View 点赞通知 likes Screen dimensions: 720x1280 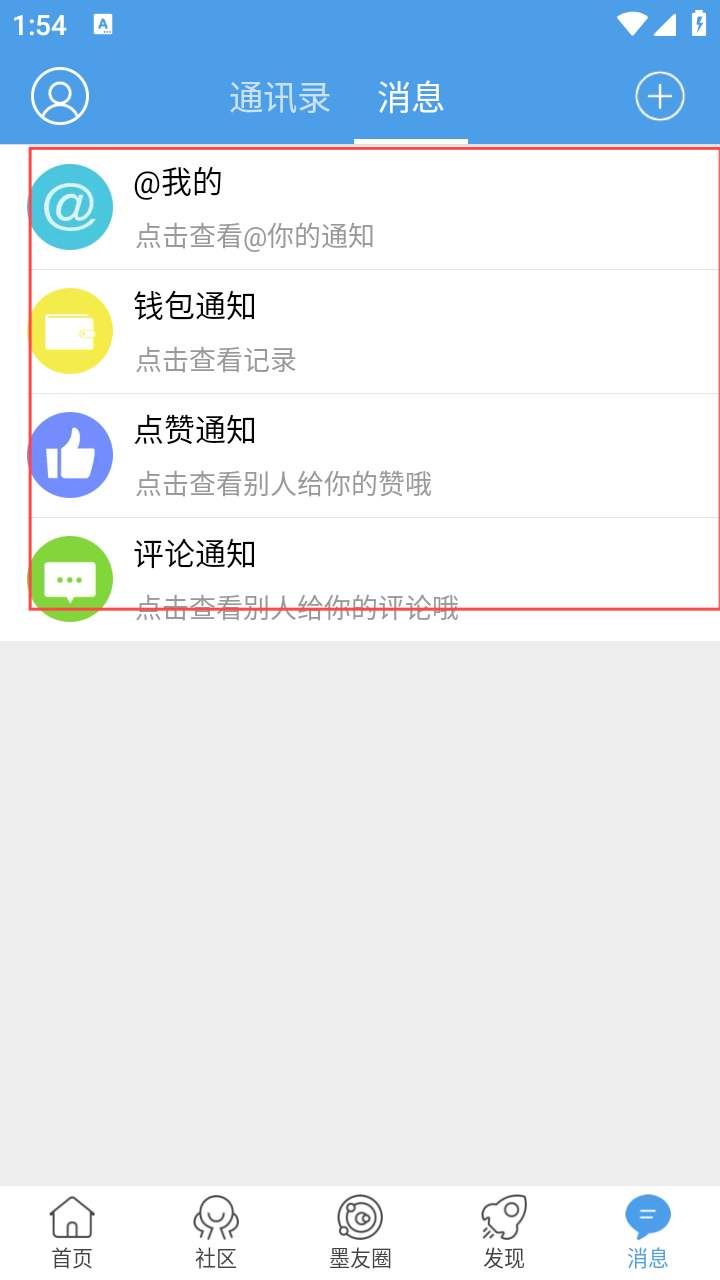pos(360,455)
